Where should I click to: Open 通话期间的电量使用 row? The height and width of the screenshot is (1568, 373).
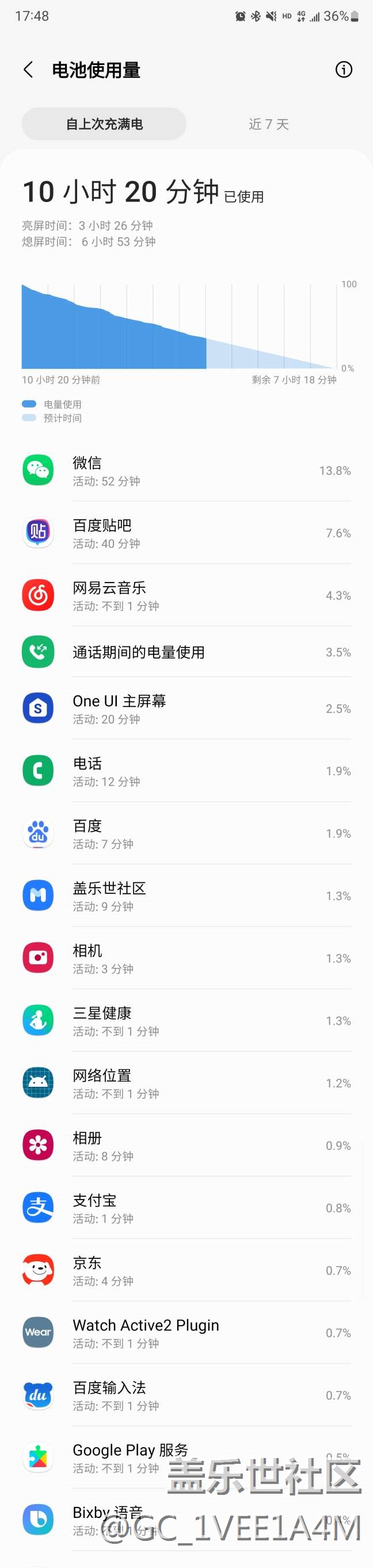(x=186, y=652)
